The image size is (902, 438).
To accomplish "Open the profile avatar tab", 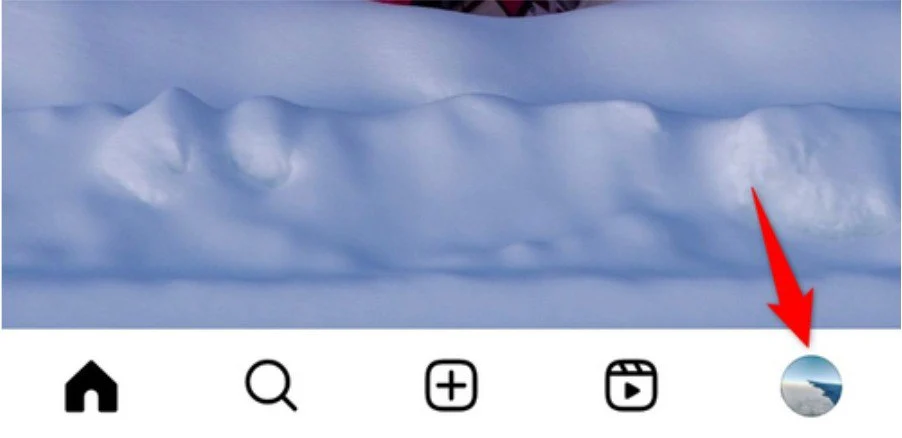I will point(811,385).
